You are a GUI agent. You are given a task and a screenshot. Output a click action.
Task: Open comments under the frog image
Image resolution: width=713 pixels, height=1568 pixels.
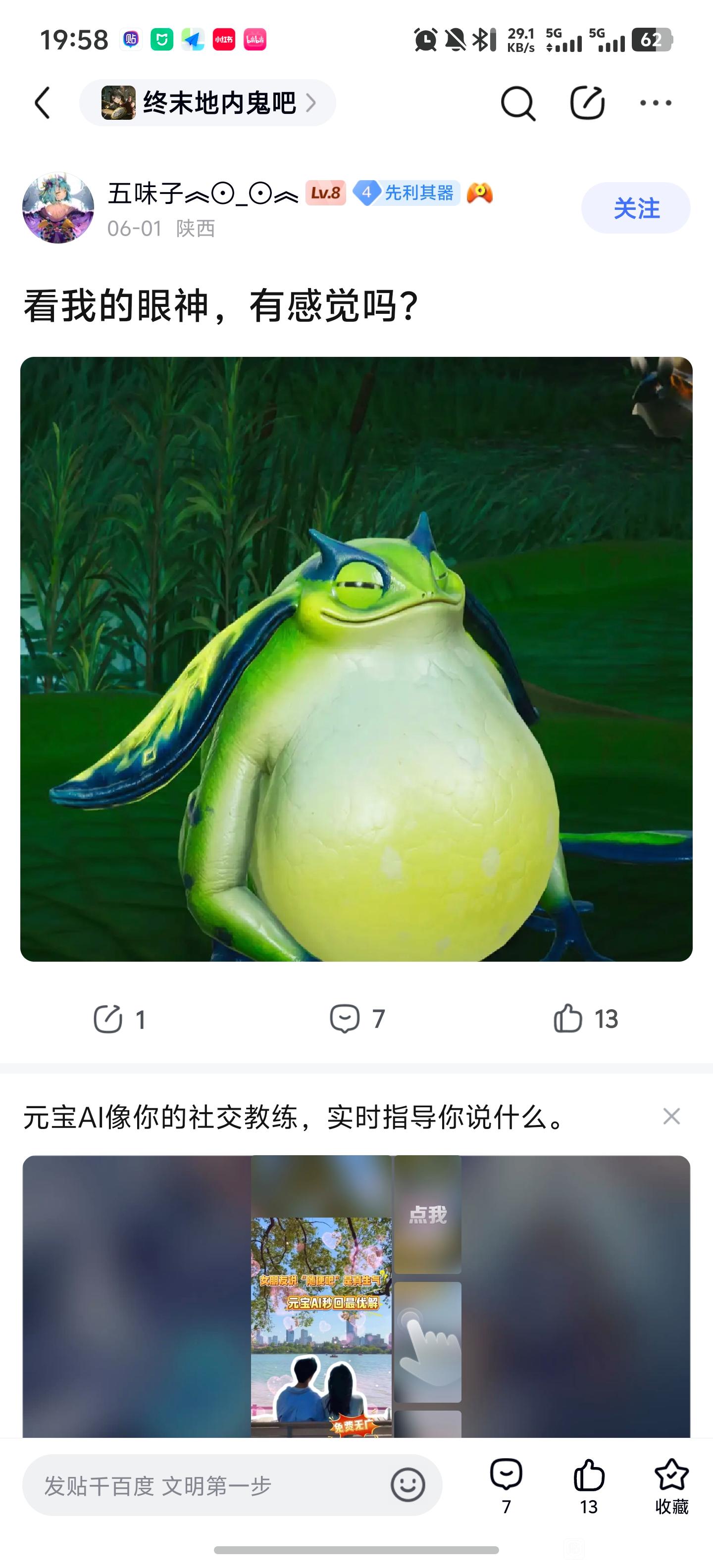click(357, 1018)
